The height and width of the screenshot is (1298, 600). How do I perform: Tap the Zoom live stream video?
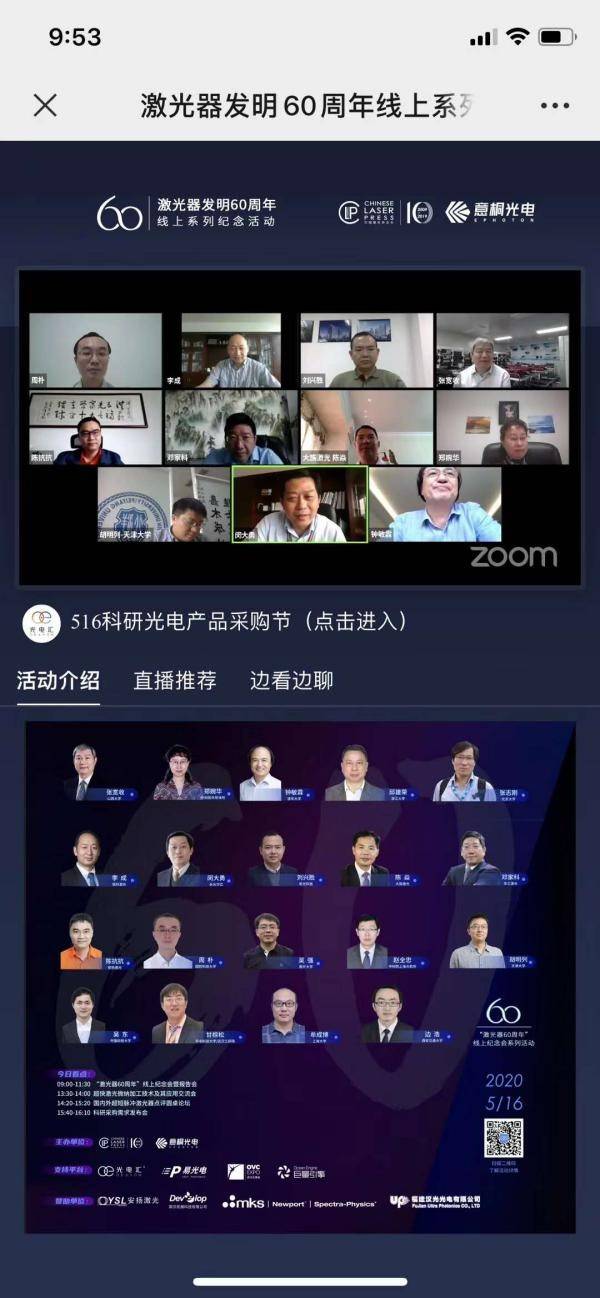tap(300, 428)
